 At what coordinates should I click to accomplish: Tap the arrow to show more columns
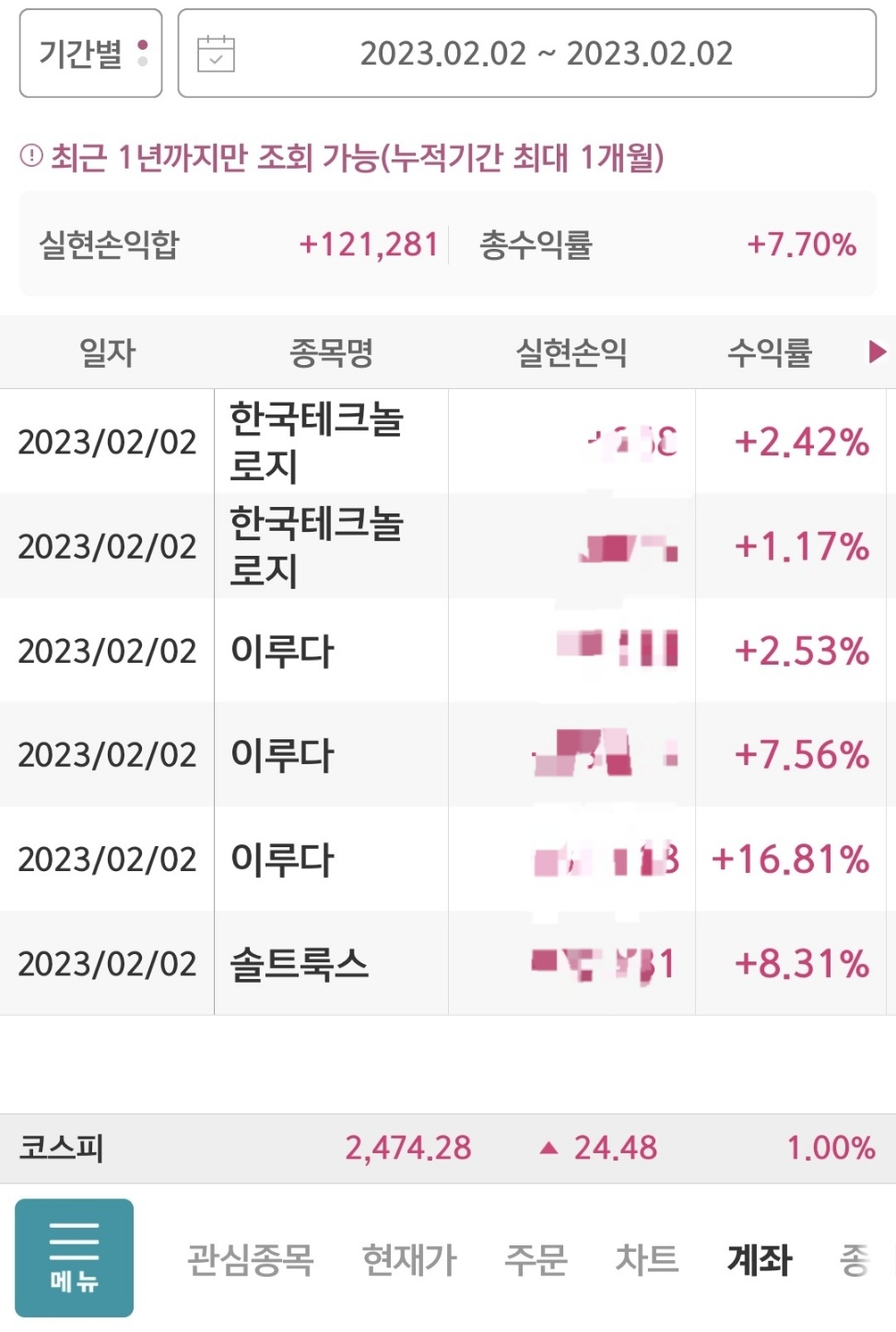click(877, 351)
